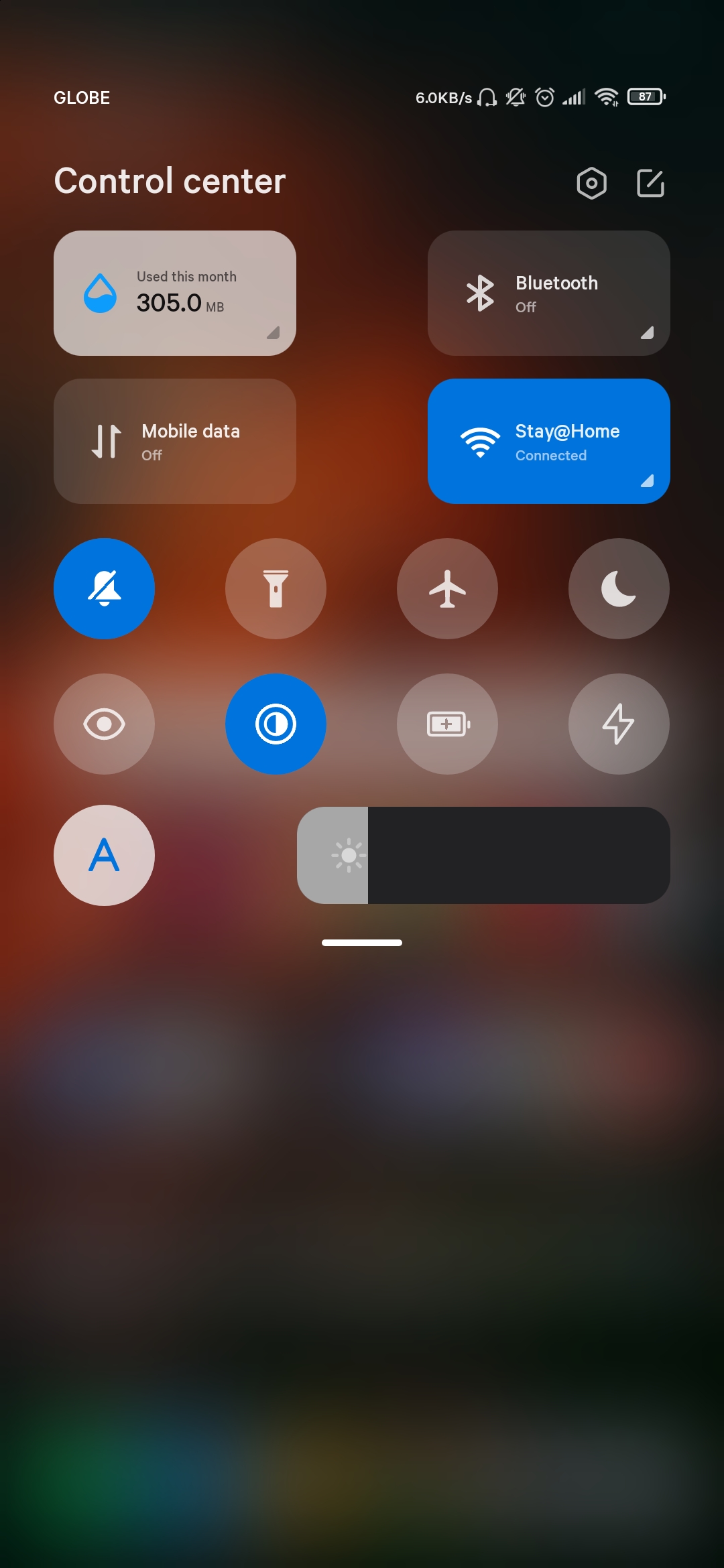Toggle auto brightness A button
Screen dimensions: 724x1568
point(104,855)
